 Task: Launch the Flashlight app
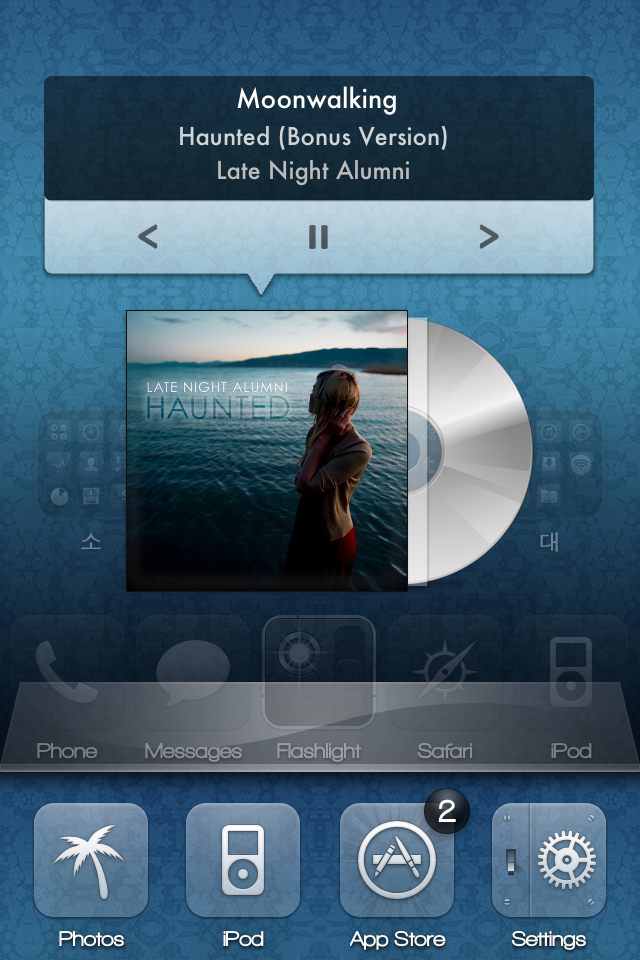click(319, 672)
